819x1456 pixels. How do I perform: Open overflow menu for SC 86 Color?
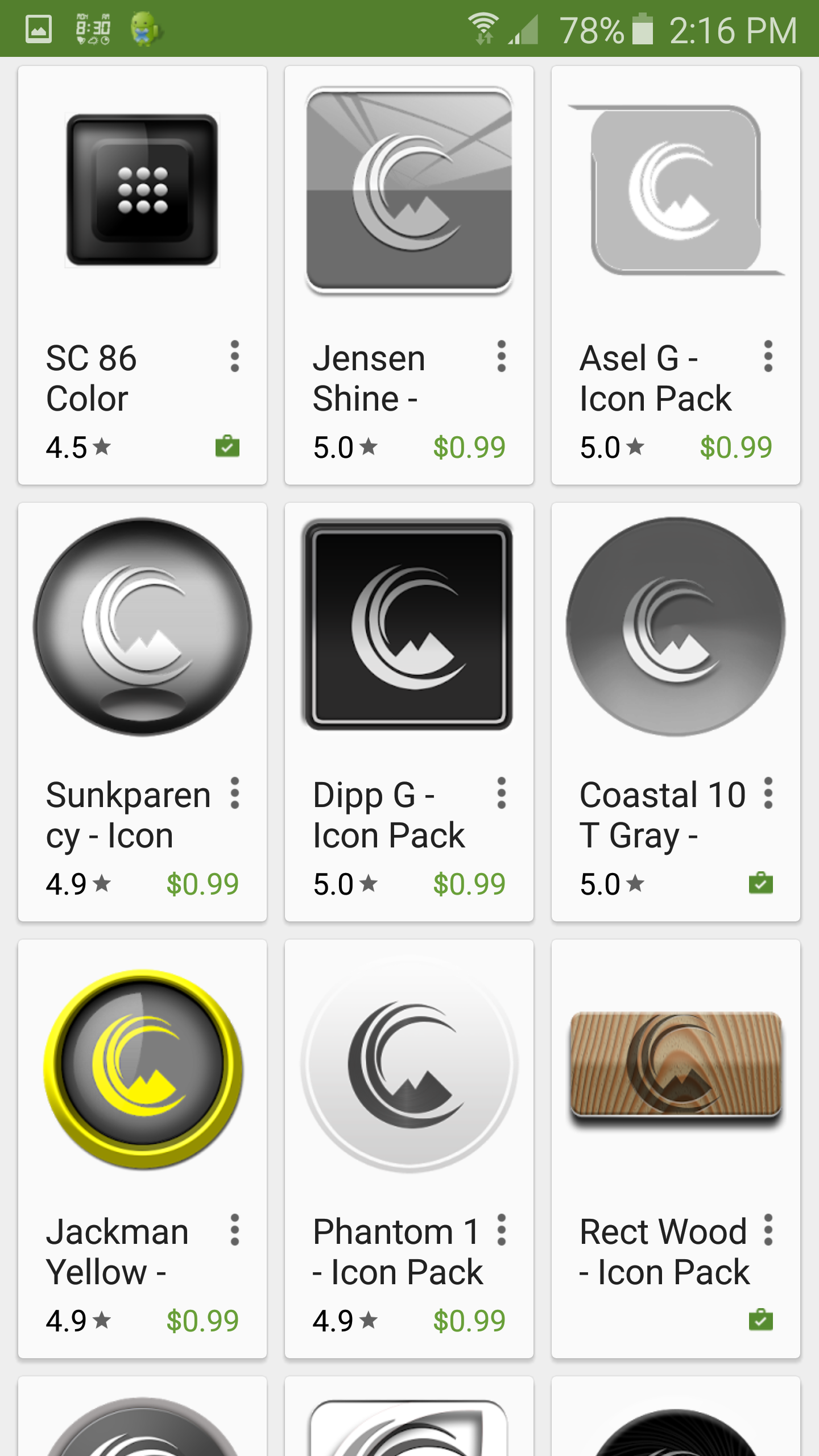coord(234,357)
